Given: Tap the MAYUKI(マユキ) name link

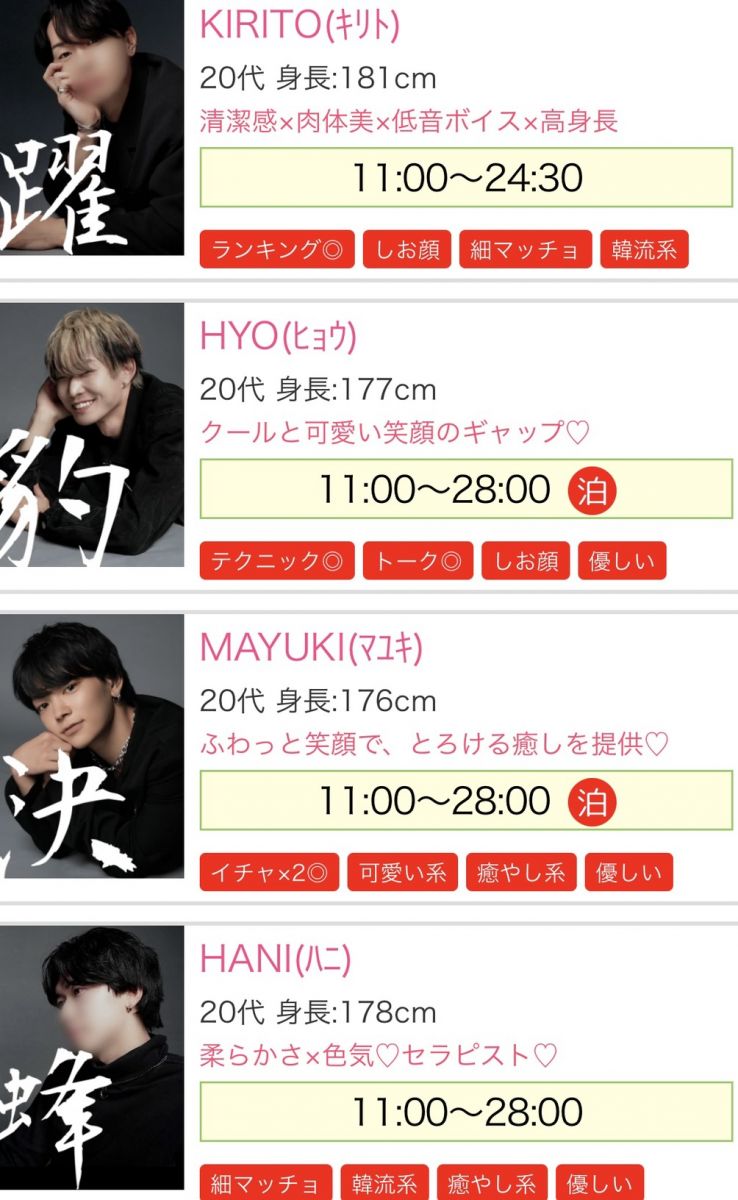Looking at the screenshot, I should click(x=311, y=648).
